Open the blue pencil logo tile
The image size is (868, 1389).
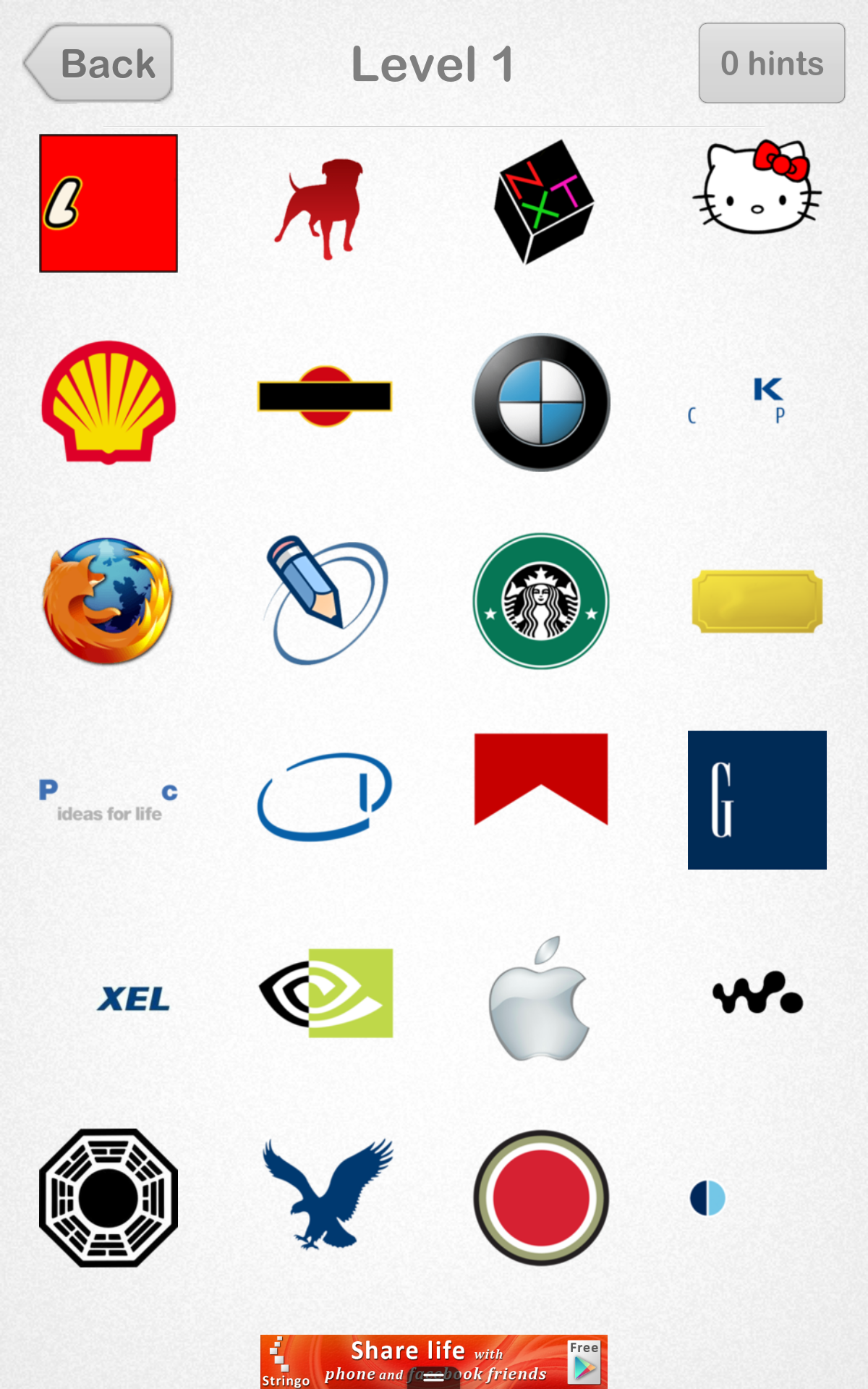pos(324,600)
